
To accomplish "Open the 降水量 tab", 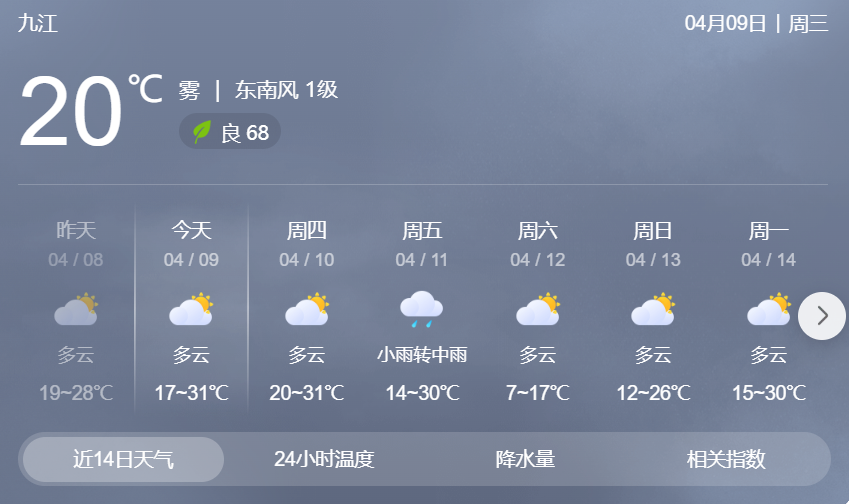I will click(525, 460).
